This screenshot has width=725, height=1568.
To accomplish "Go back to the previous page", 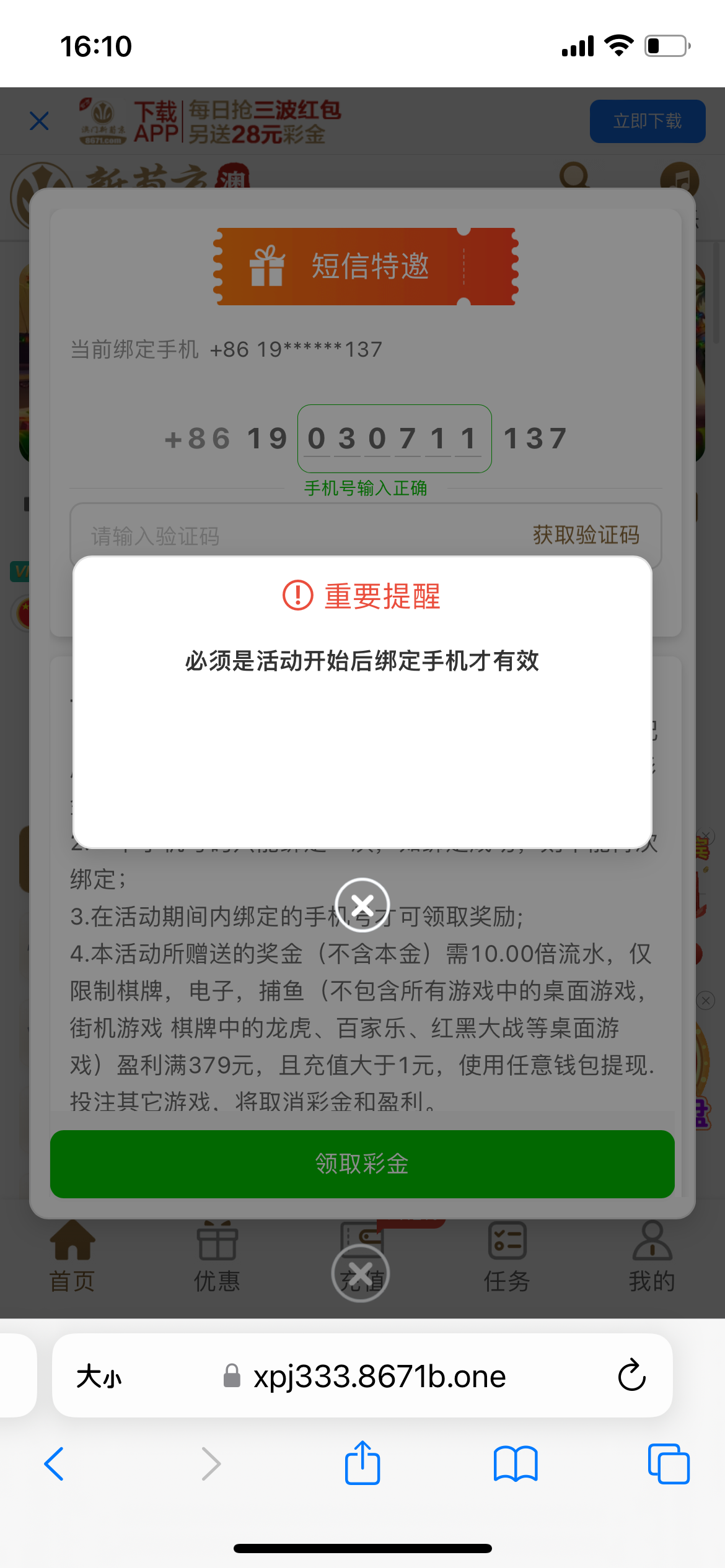I will tap(55, 1463).
